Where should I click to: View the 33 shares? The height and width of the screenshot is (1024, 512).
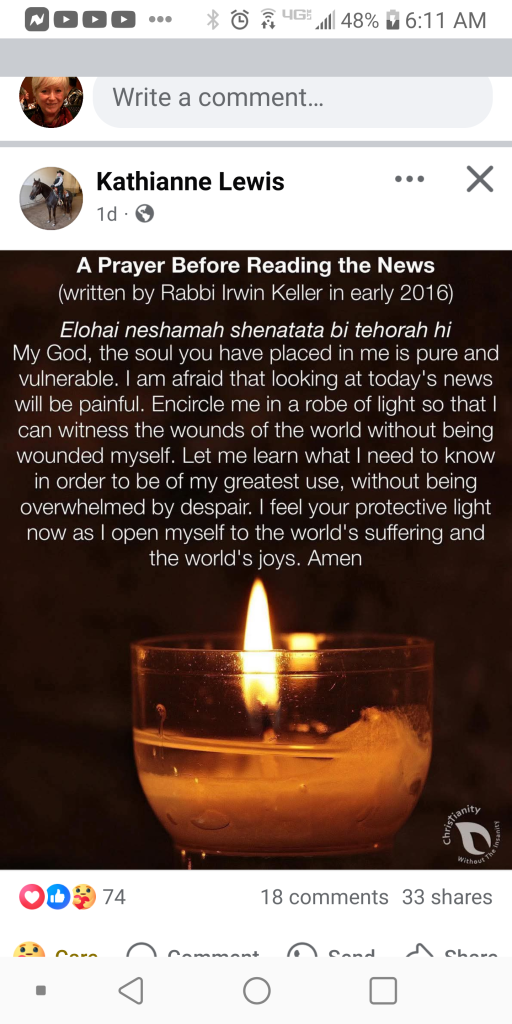tap(447, 897)
